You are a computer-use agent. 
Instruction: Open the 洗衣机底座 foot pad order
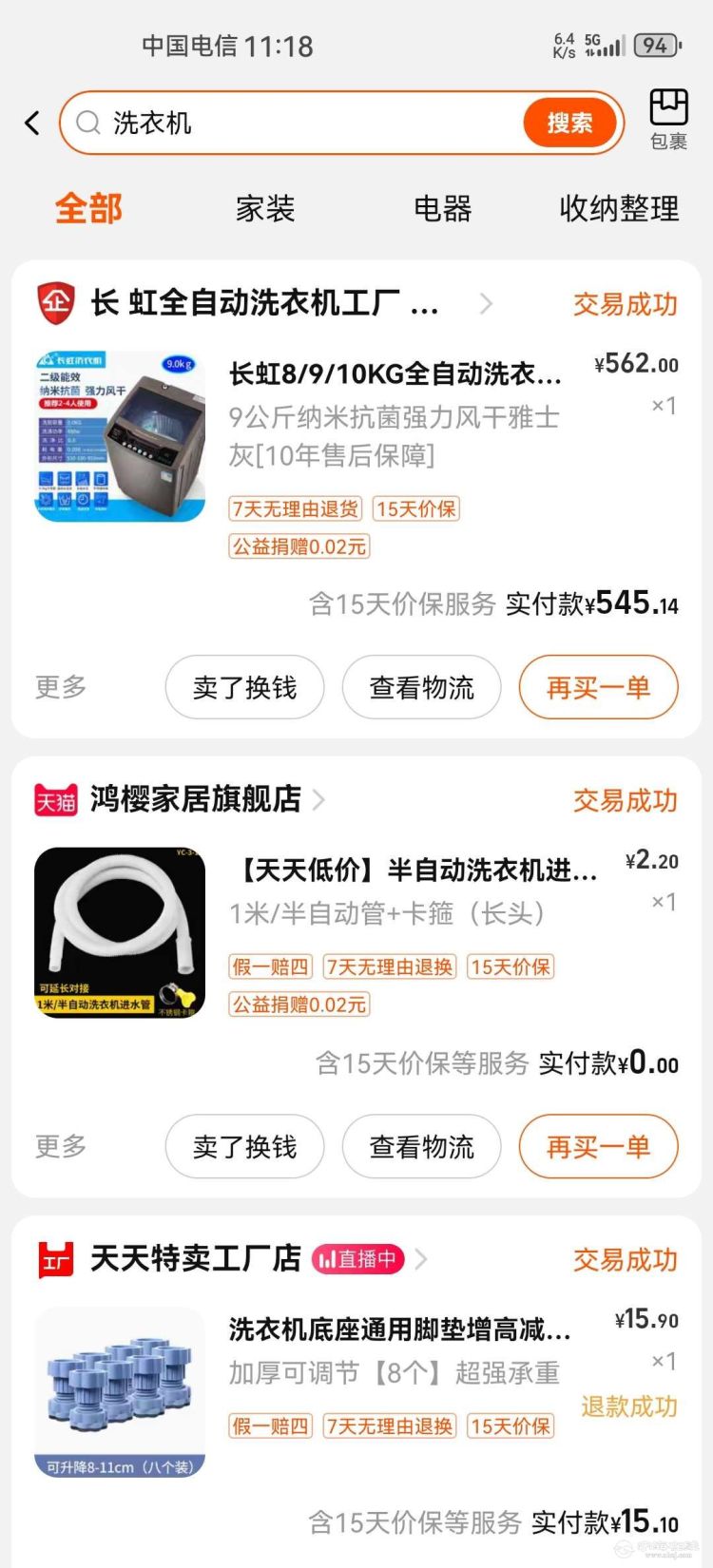(x=399, y=1329)
